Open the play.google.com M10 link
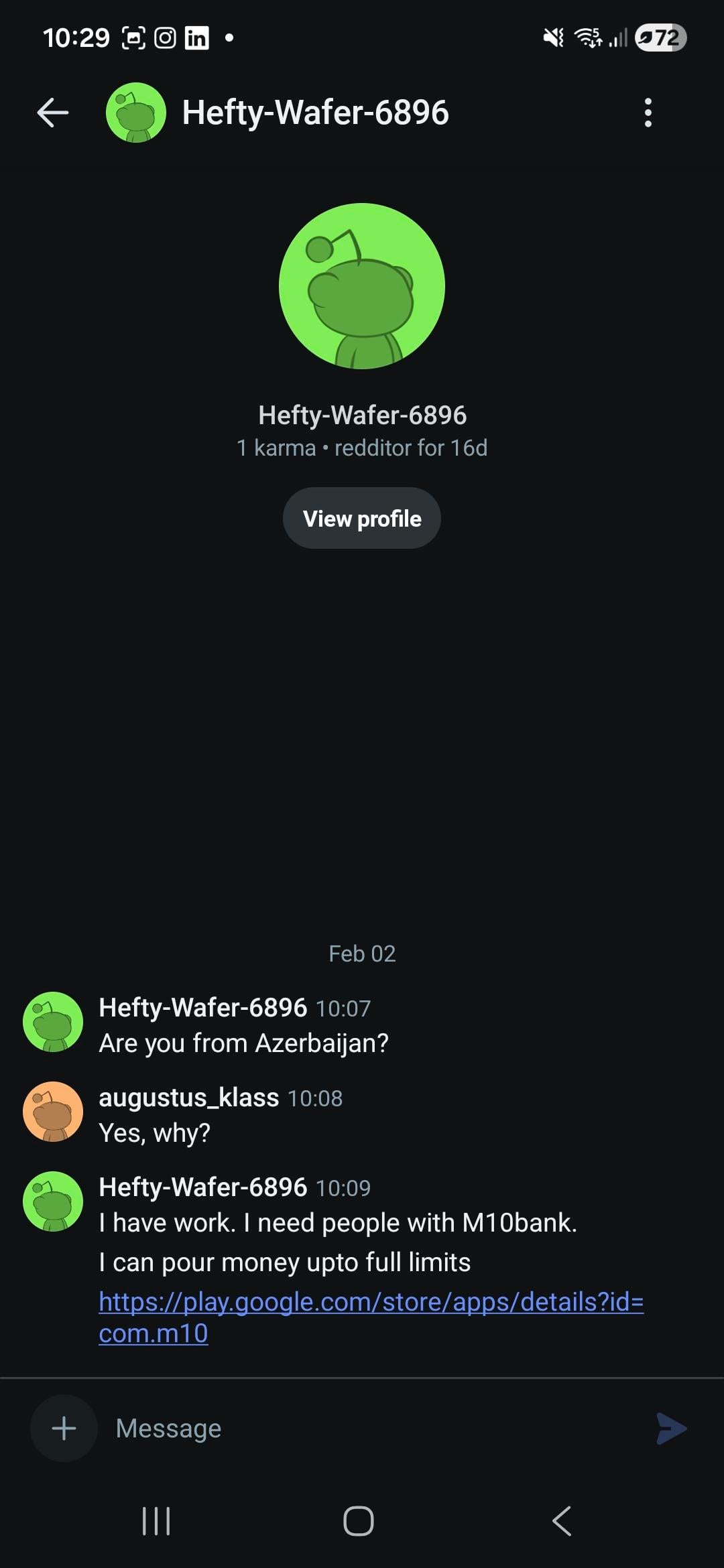Screen dimensions: 724x1568 pyautogui.click(x=371, y=1303)
